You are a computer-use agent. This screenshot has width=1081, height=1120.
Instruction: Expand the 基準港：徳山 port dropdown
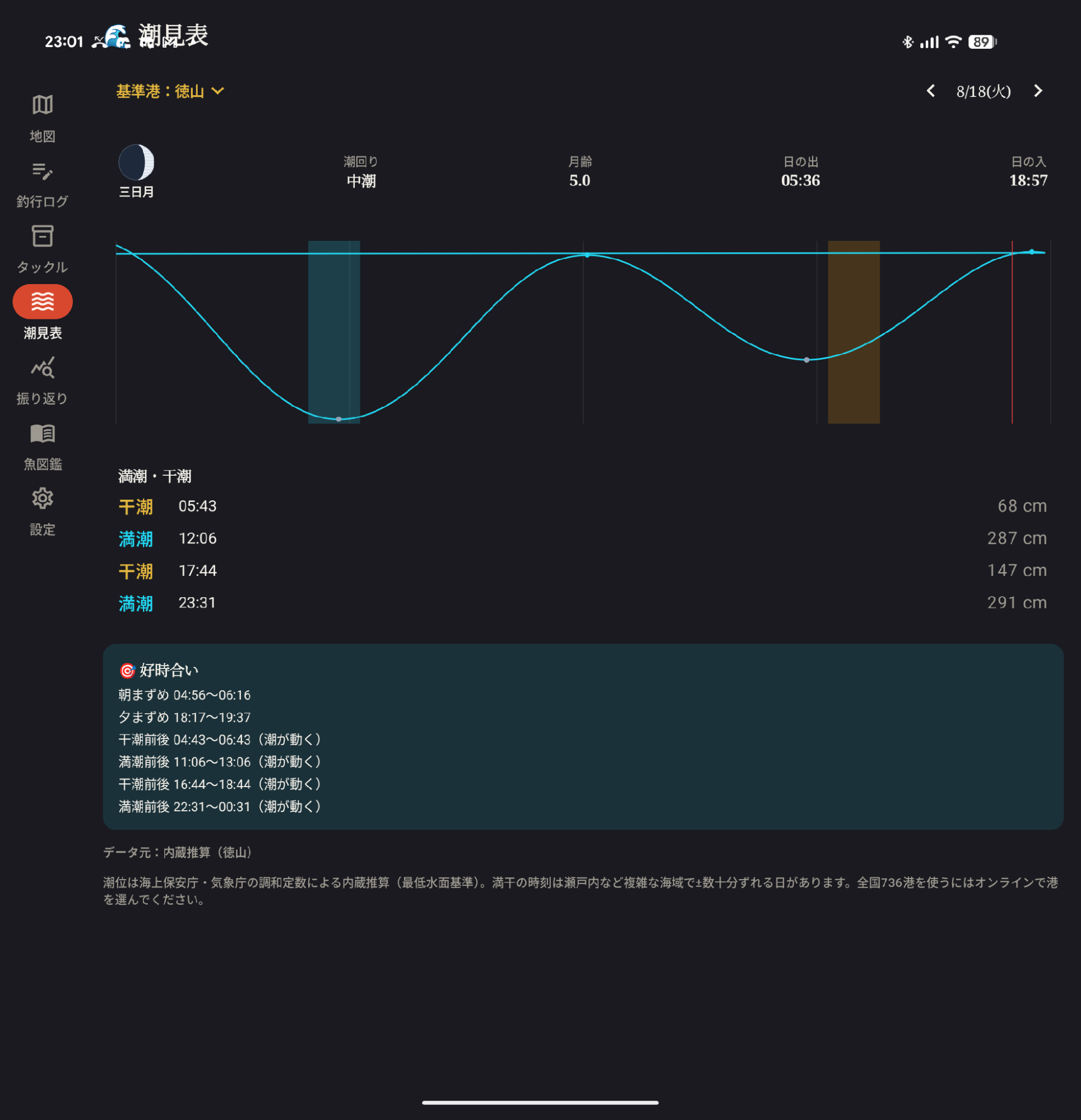pos(170,91)
